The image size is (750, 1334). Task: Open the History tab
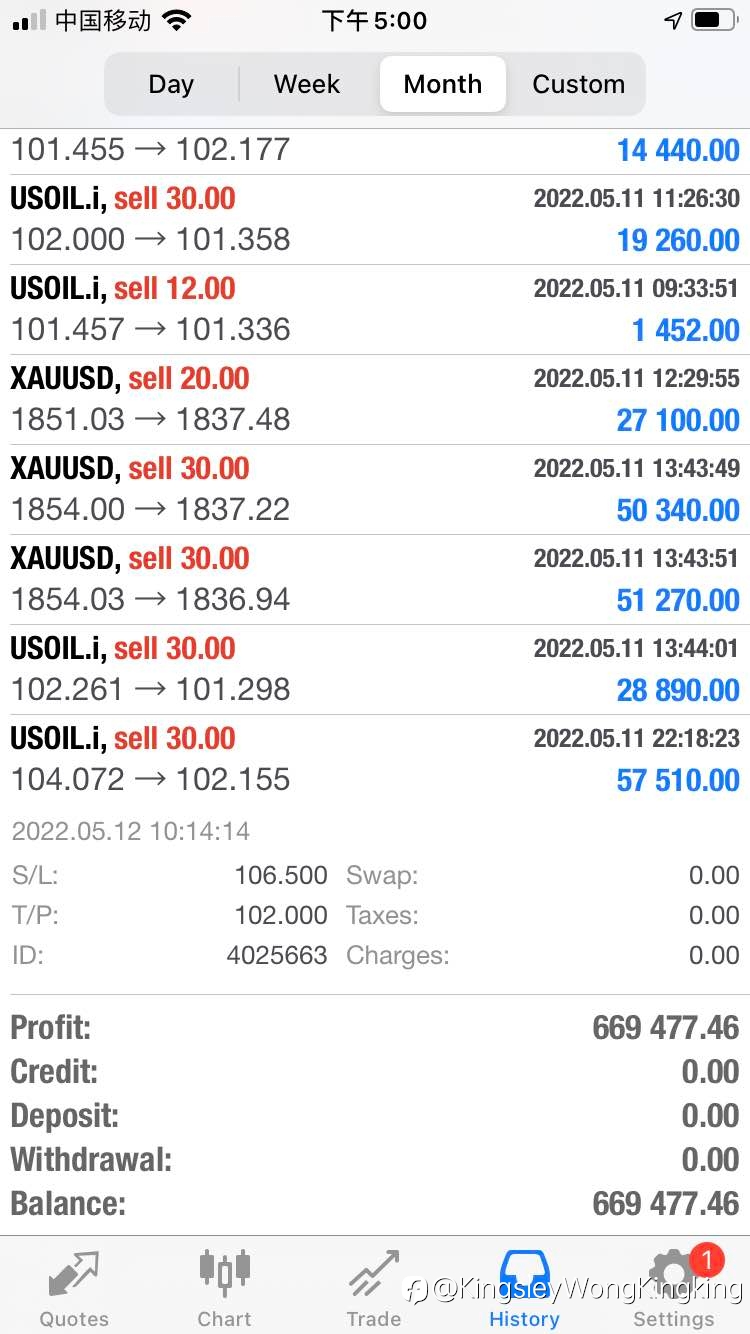pos(524,1289)
